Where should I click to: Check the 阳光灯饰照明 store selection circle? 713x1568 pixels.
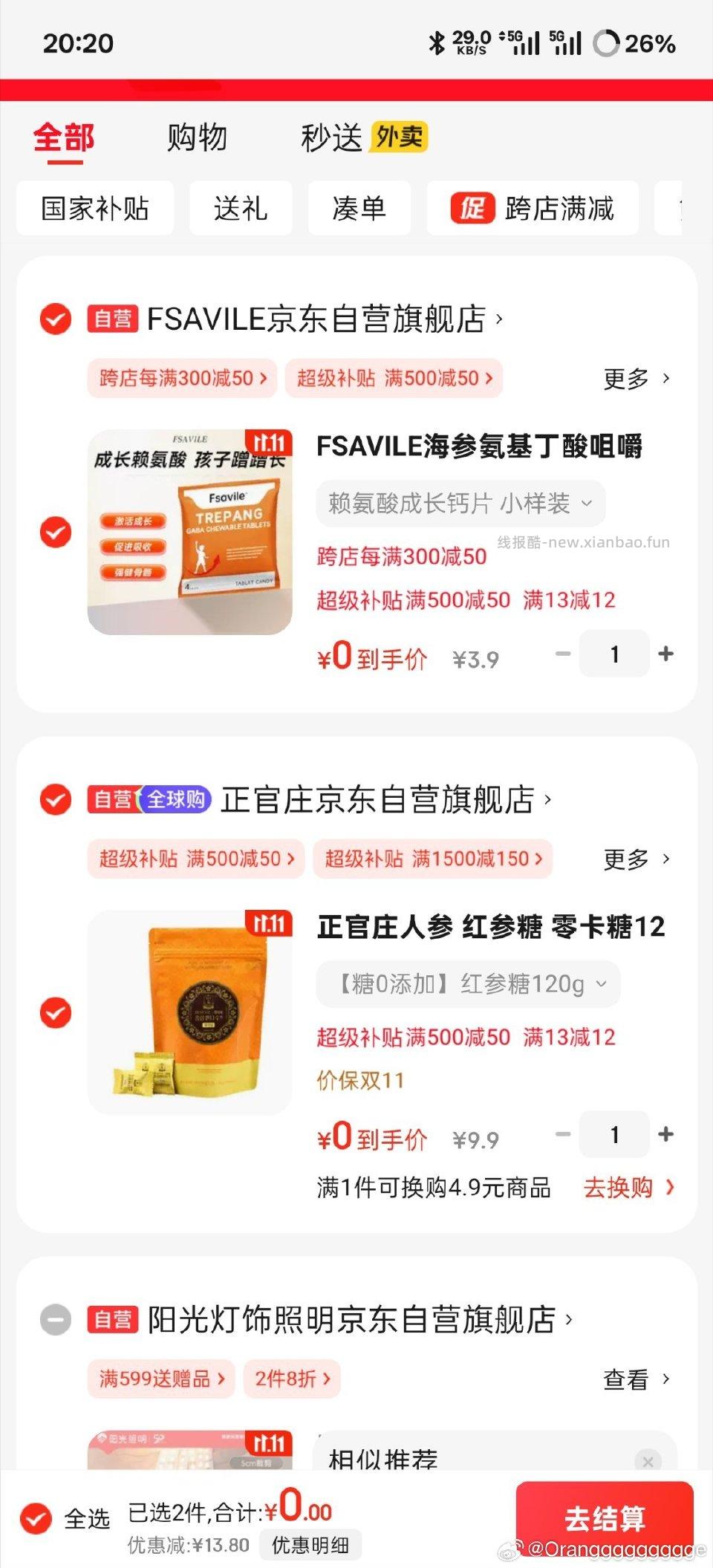(54, 1319)
